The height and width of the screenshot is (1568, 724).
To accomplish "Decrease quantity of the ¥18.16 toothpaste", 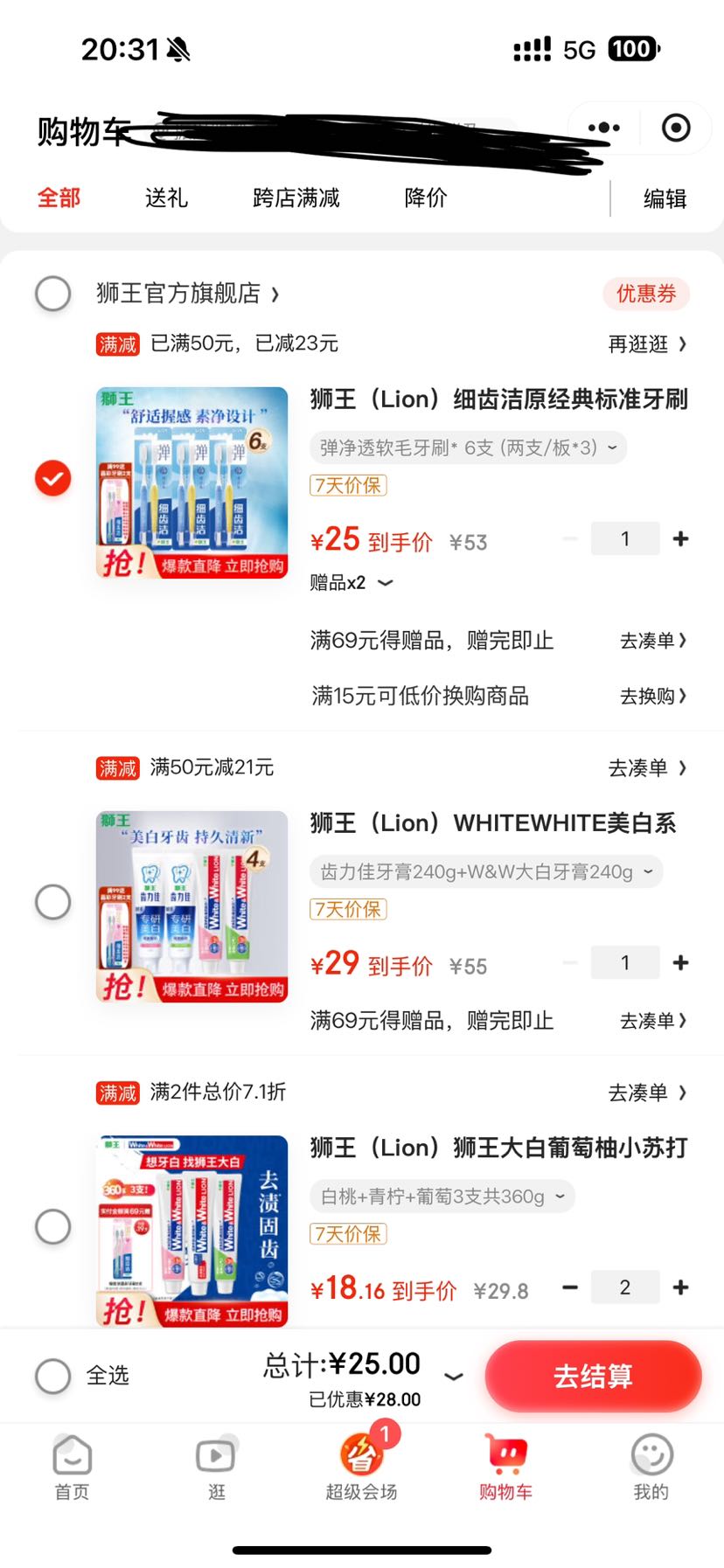I will (570, 1287).
